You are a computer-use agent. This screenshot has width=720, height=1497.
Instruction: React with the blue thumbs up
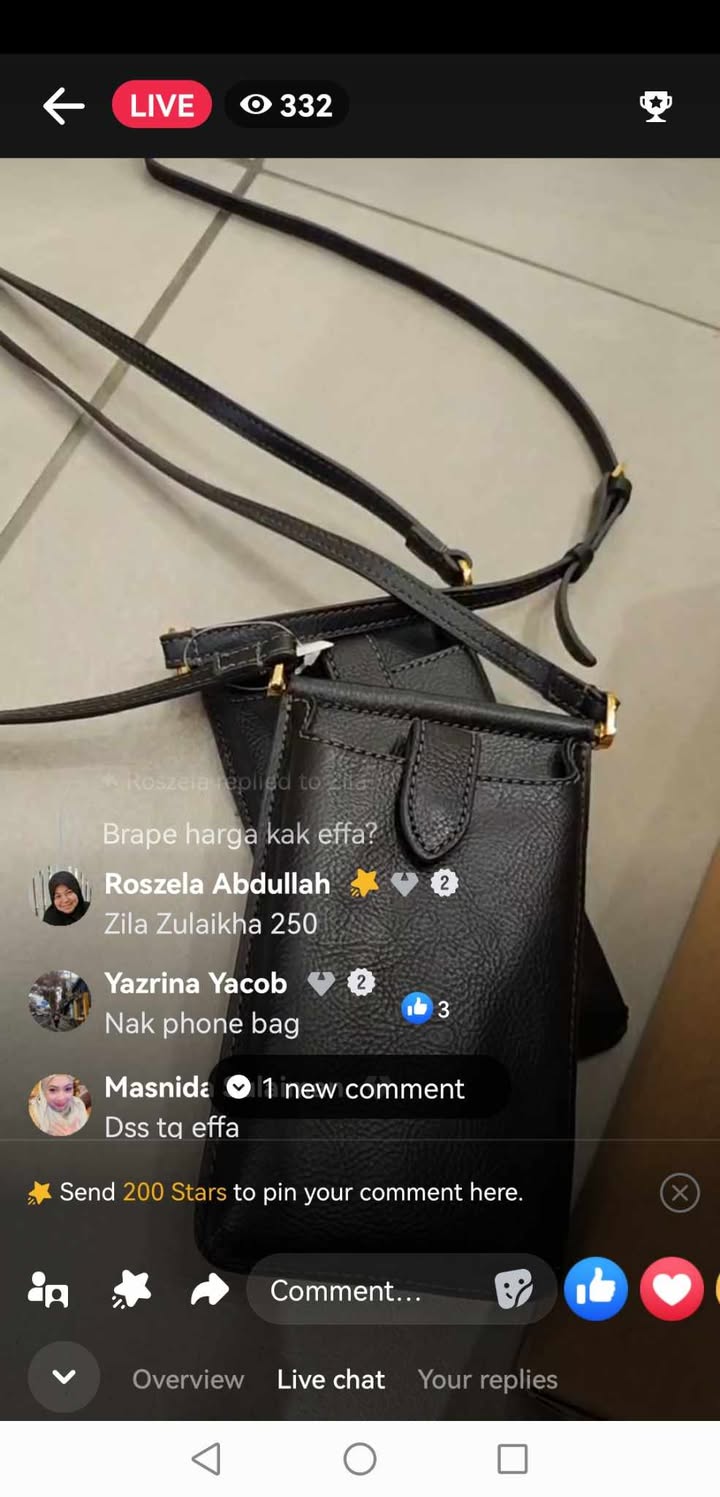coord(596,1289)
